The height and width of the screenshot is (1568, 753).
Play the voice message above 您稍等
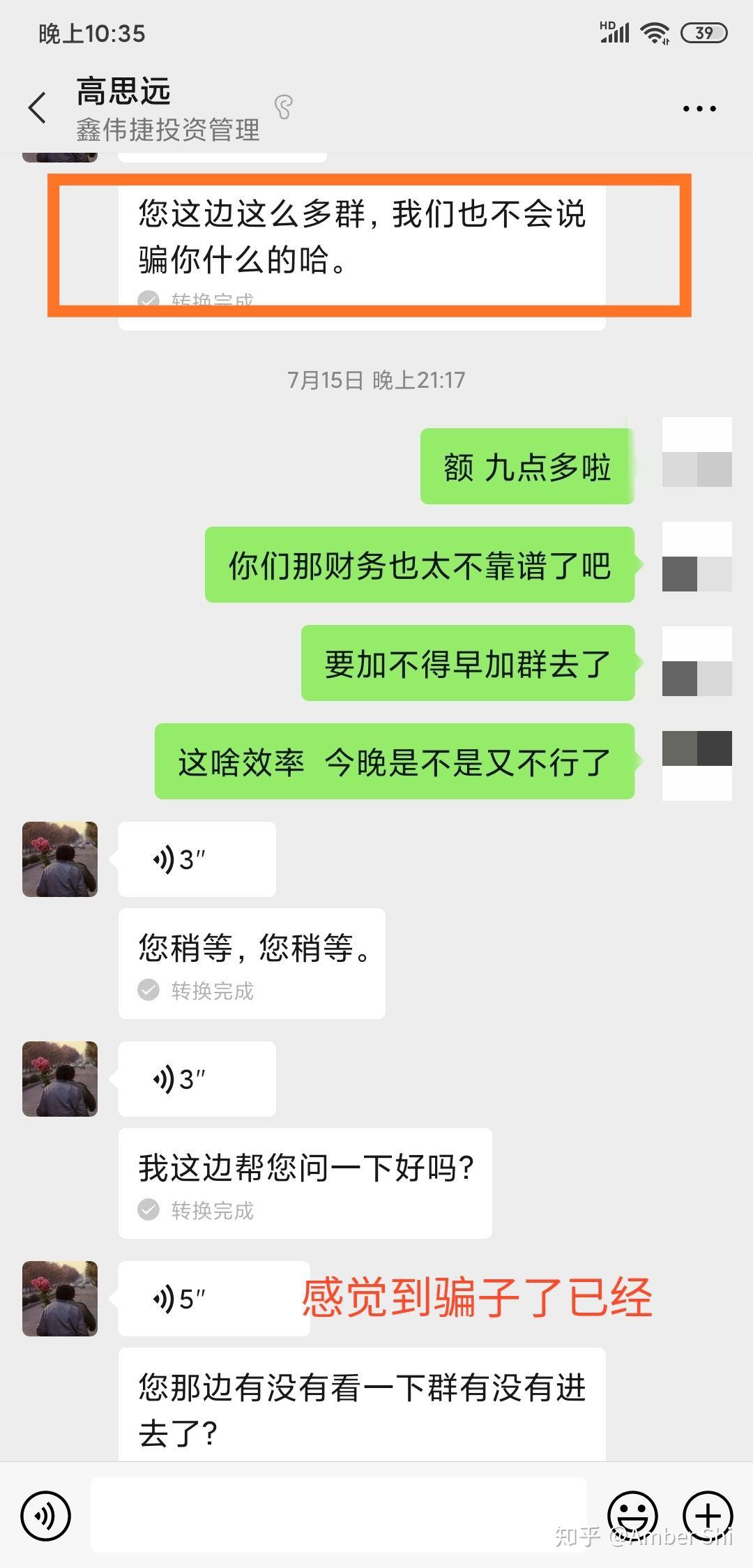point(197,859)
